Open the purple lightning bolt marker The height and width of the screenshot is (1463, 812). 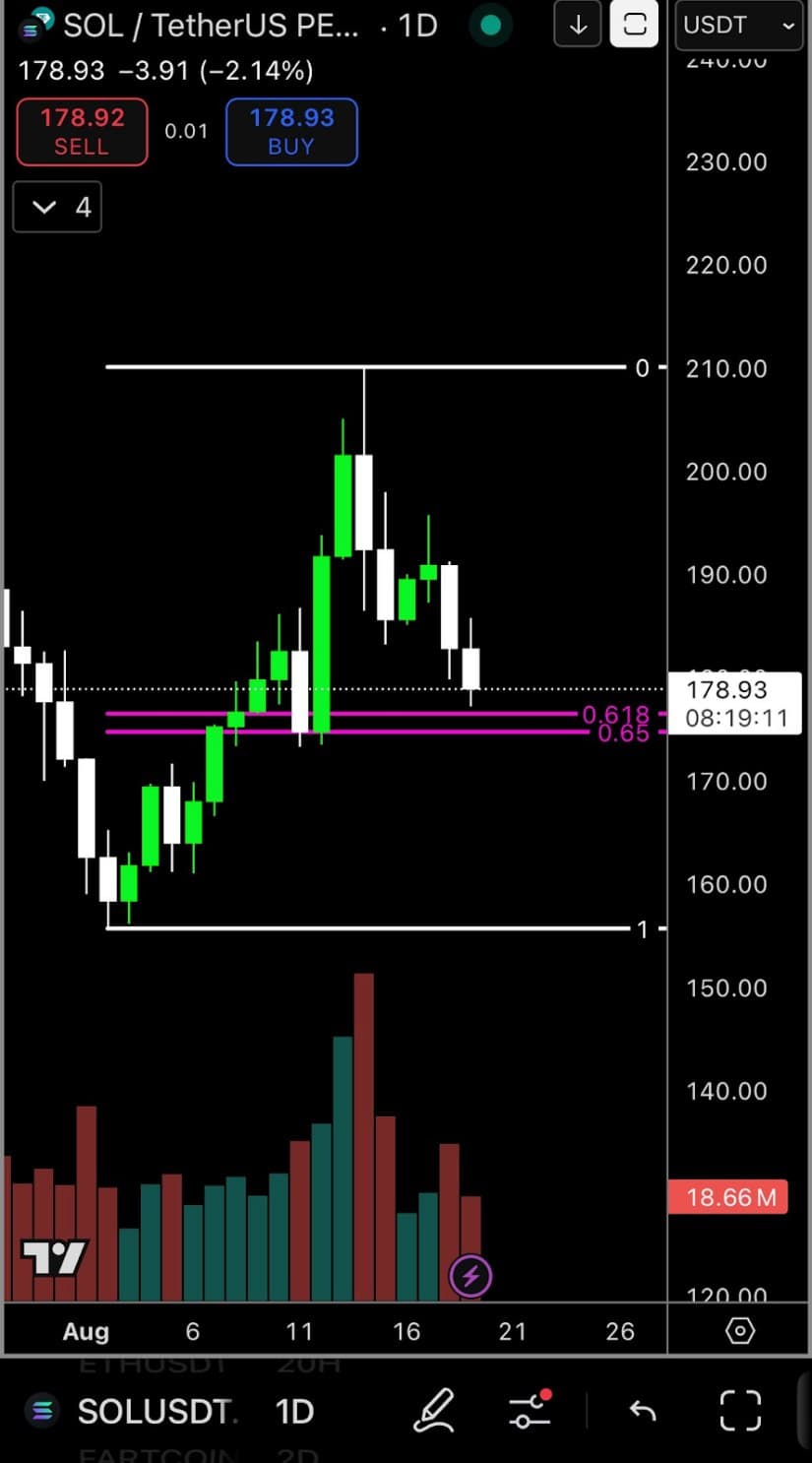coord(470,1277)
